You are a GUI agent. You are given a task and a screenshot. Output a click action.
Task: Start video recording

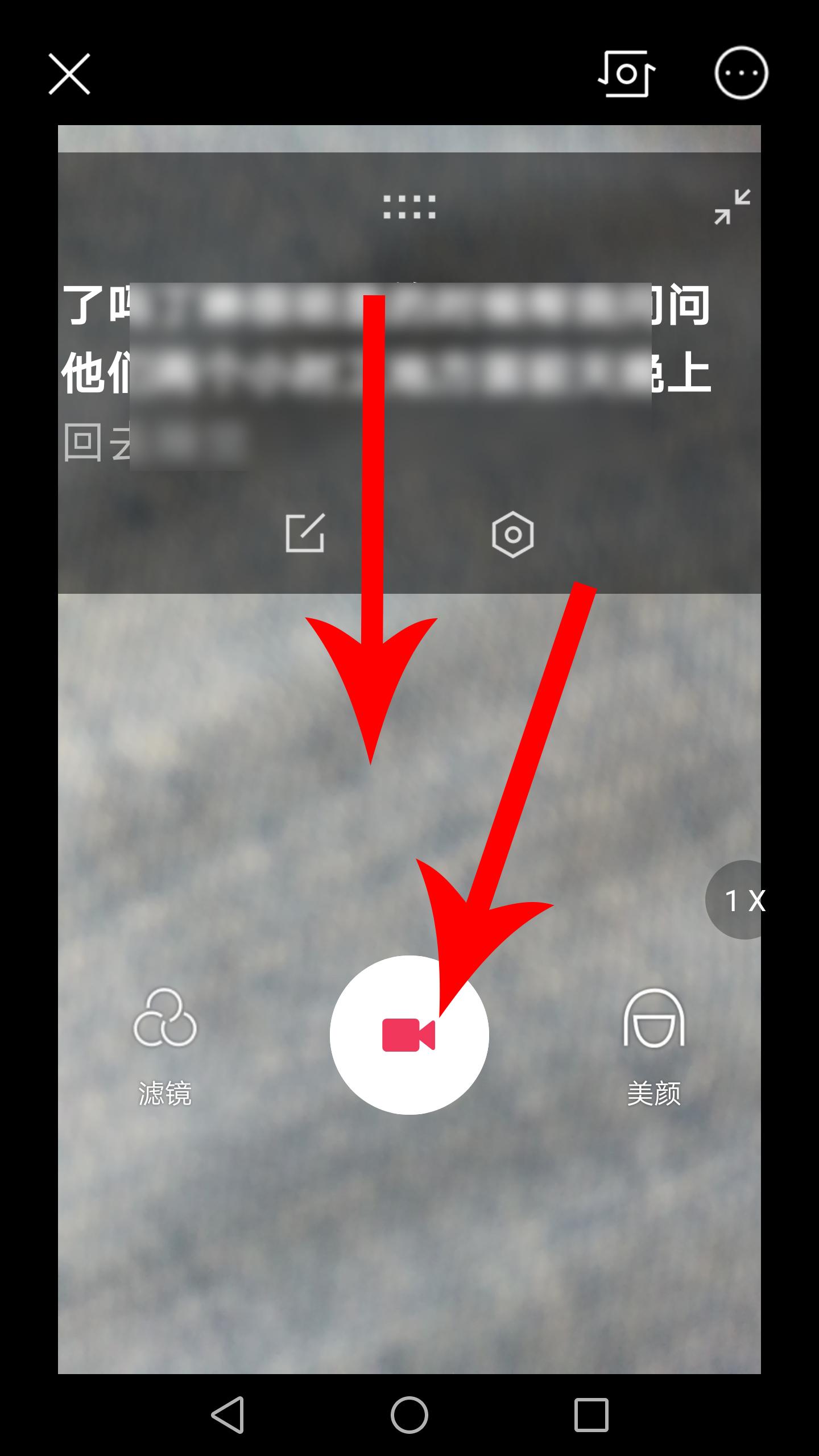click(x=409, y=1035)
